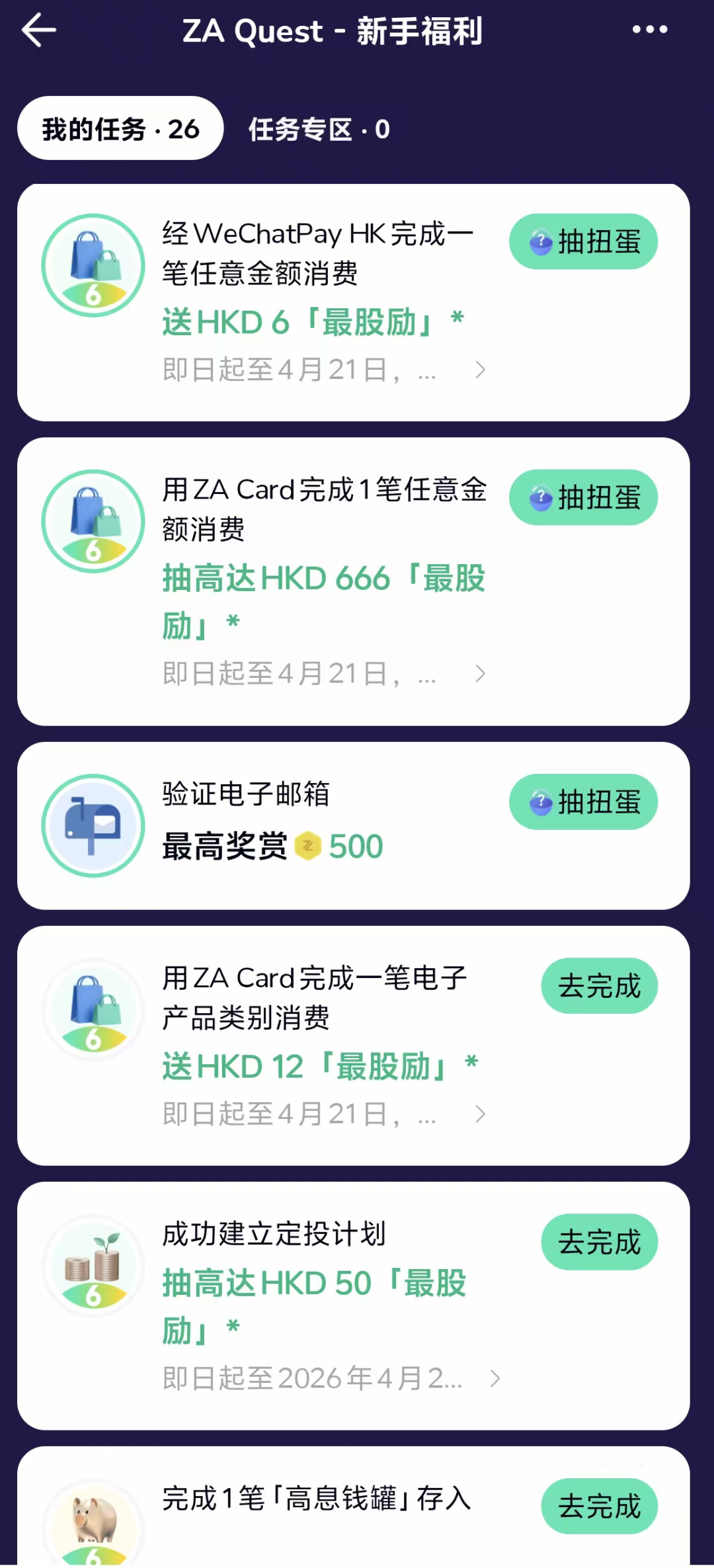This screenshot has width=714, height=1568.
Task: Tap 去完成 for 电子产品类别消费 task
Action: click(599, 986)
